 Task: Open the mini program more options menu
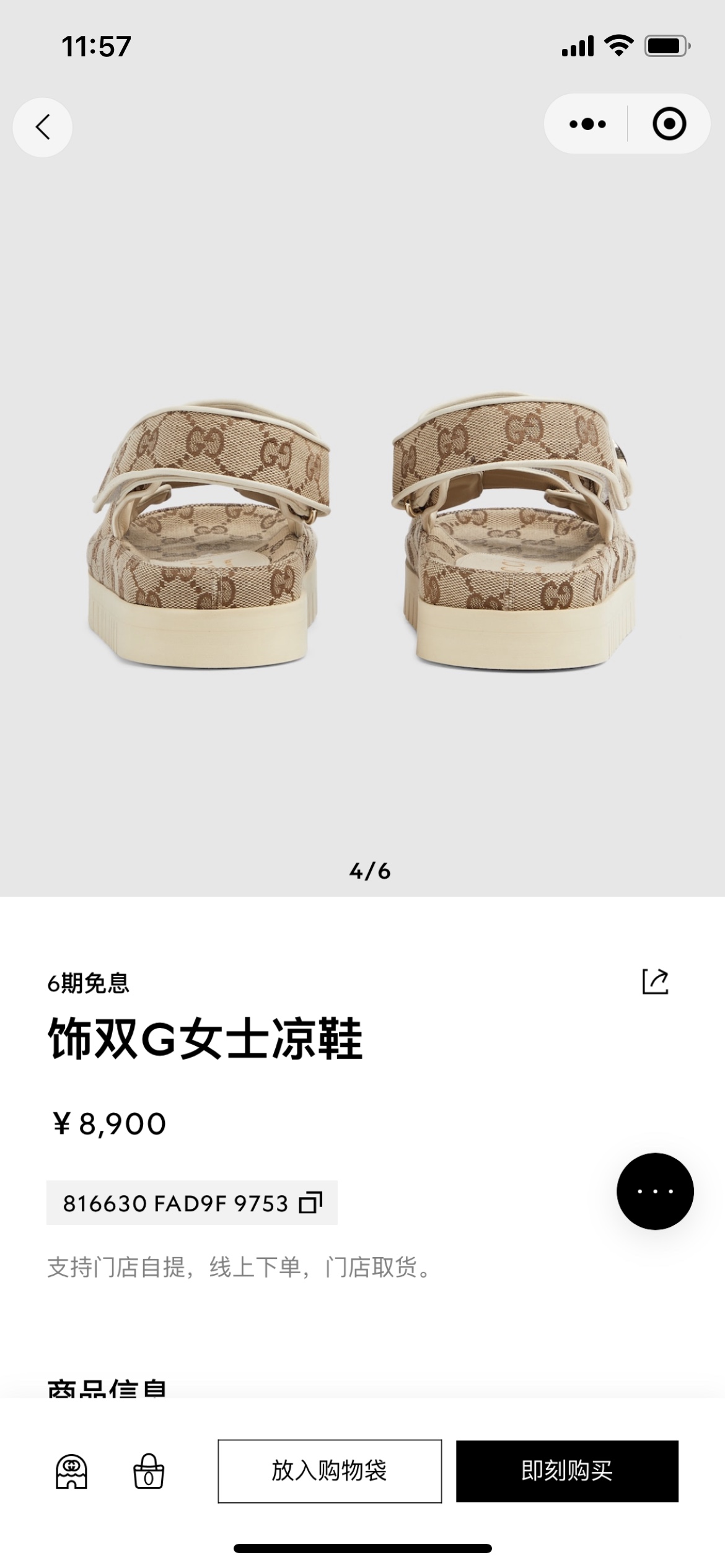[587, 124]
